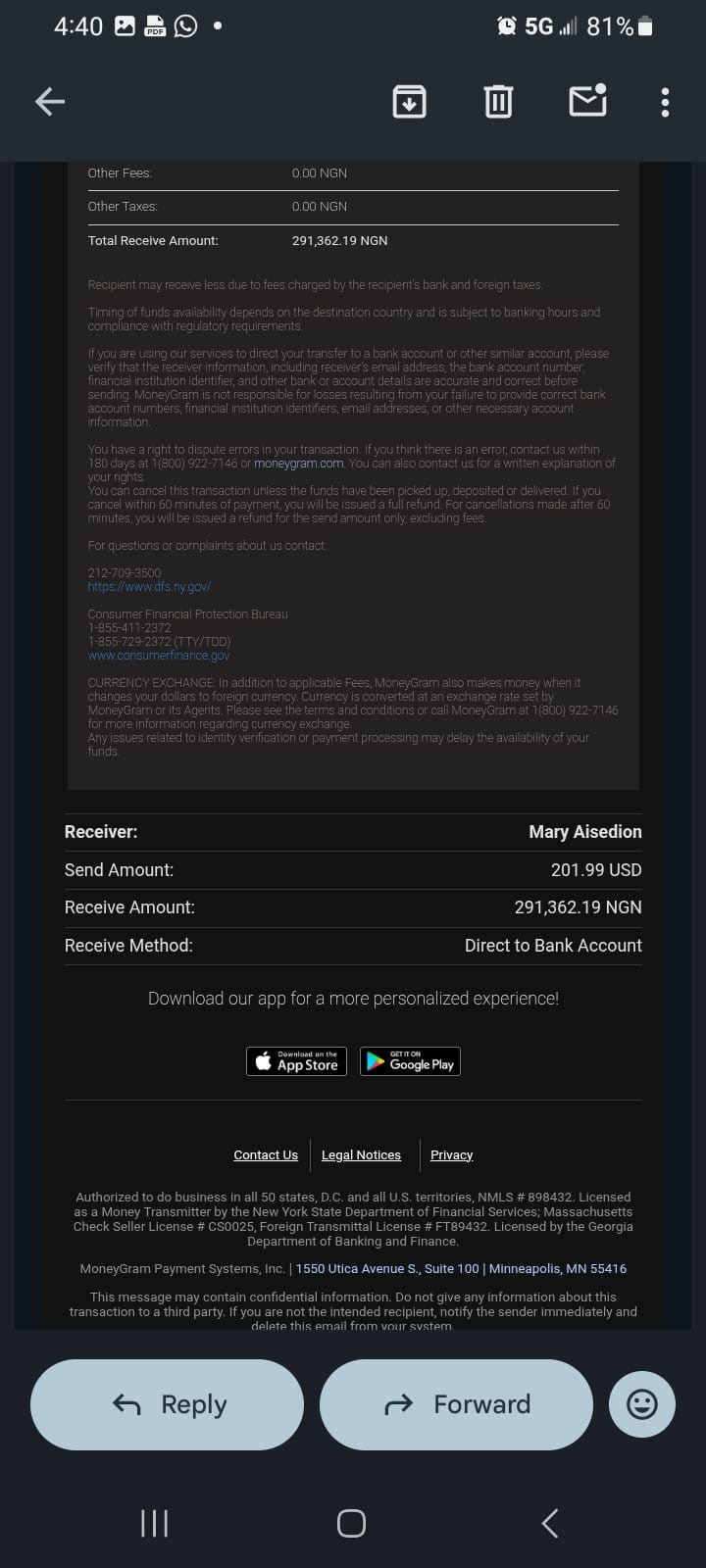Tap the system home button
Viewport: 706px width, 1568px height.
coord(351,1523)
